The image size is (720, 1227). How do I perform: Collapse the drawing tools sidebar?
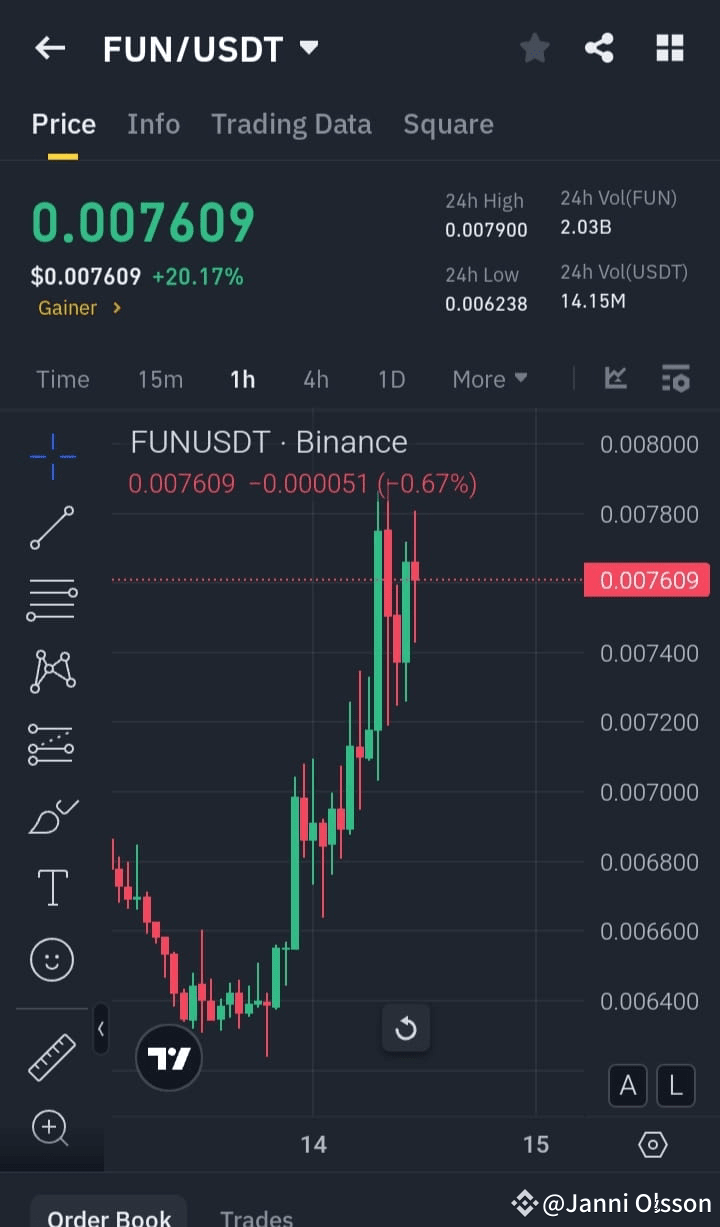(101, 1030)
